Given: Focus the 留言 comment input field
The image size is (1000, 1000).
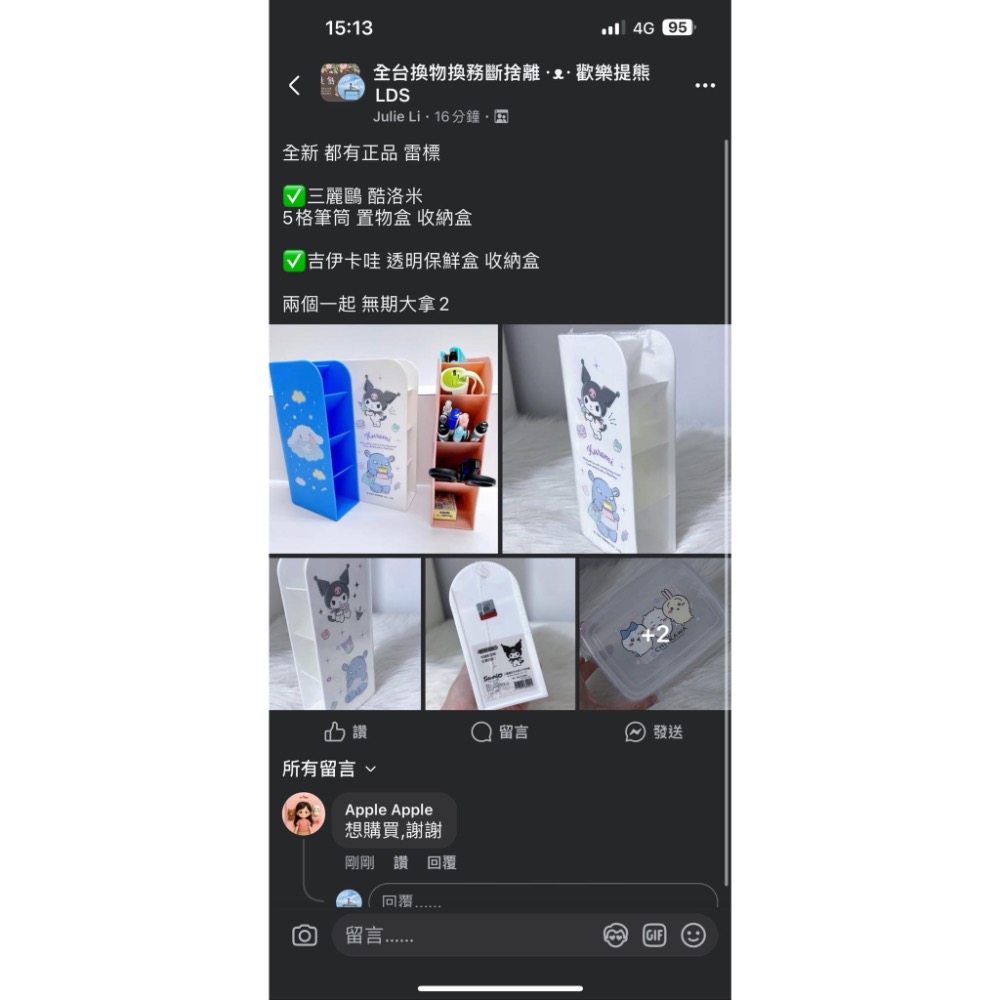Looking at the screenshot, I should (x=460, y=935).
